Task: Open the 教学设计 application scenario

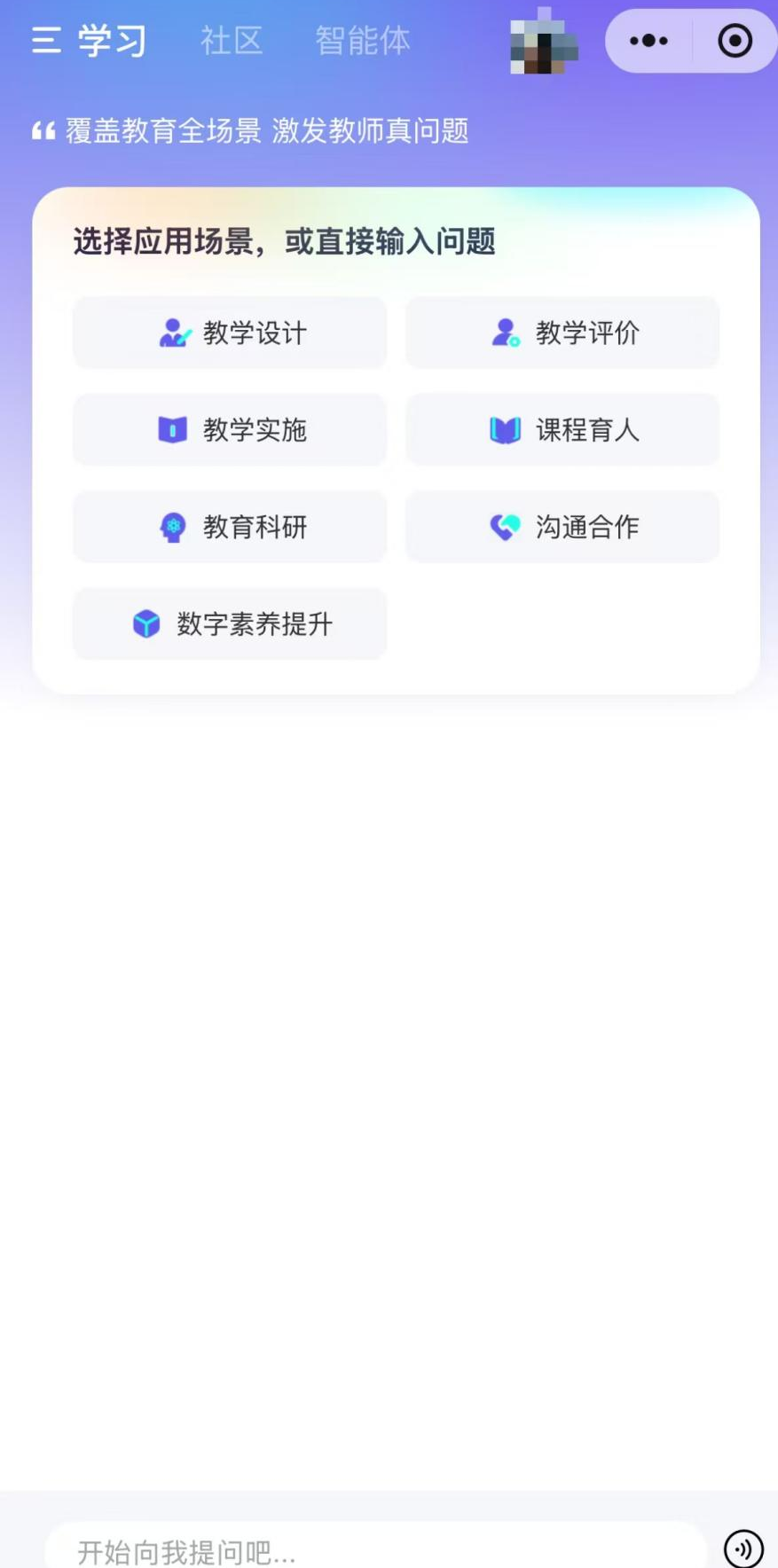Action: click(230, 333)
